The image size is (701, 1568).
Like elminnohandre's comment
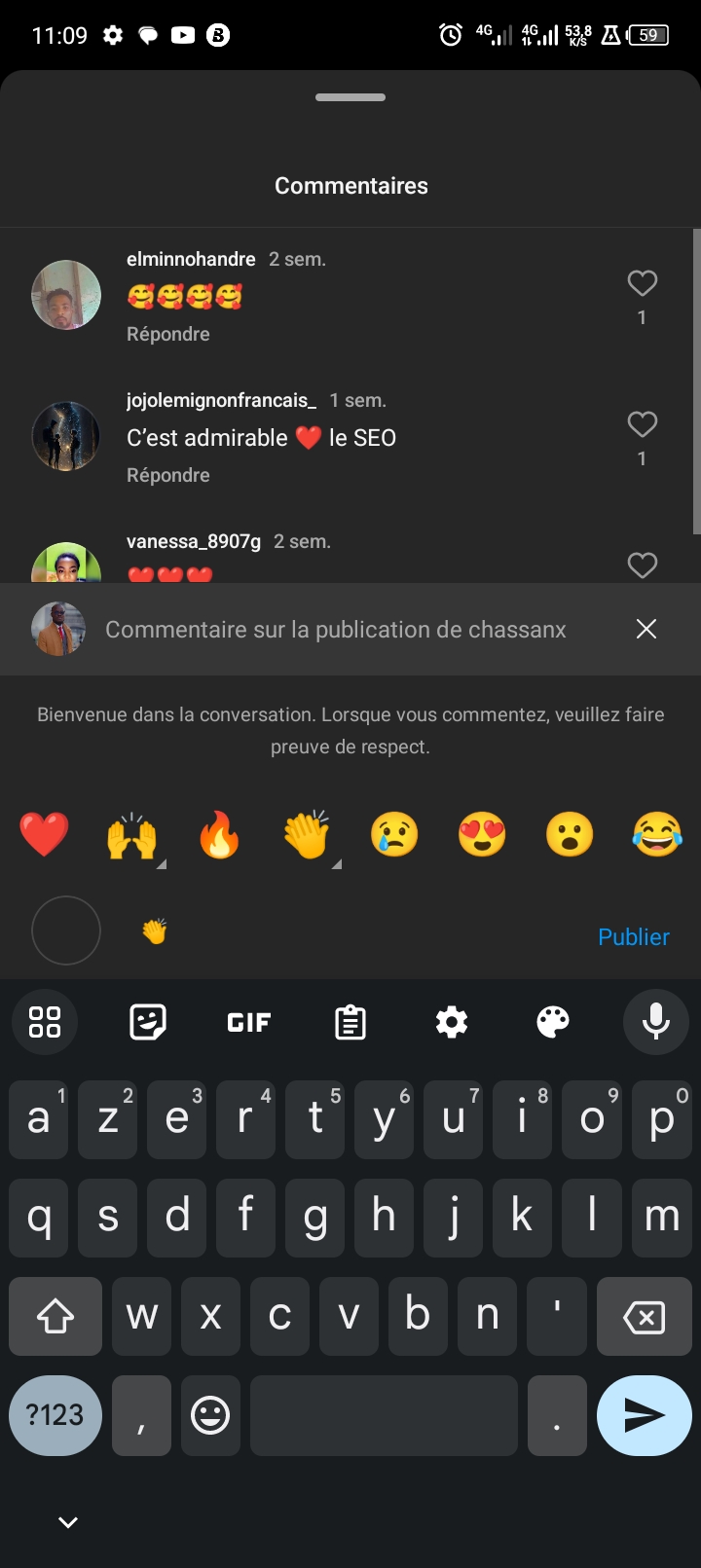pos(642,283)
